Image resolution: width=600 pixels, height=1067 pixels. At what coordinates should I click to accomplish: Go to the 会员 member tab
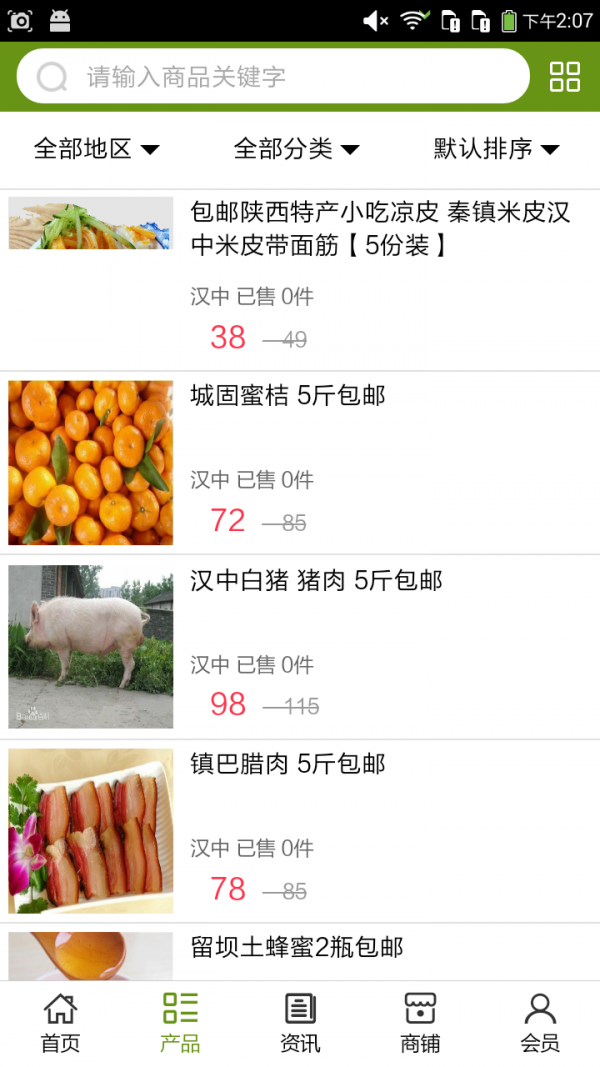pos(540,1023)
